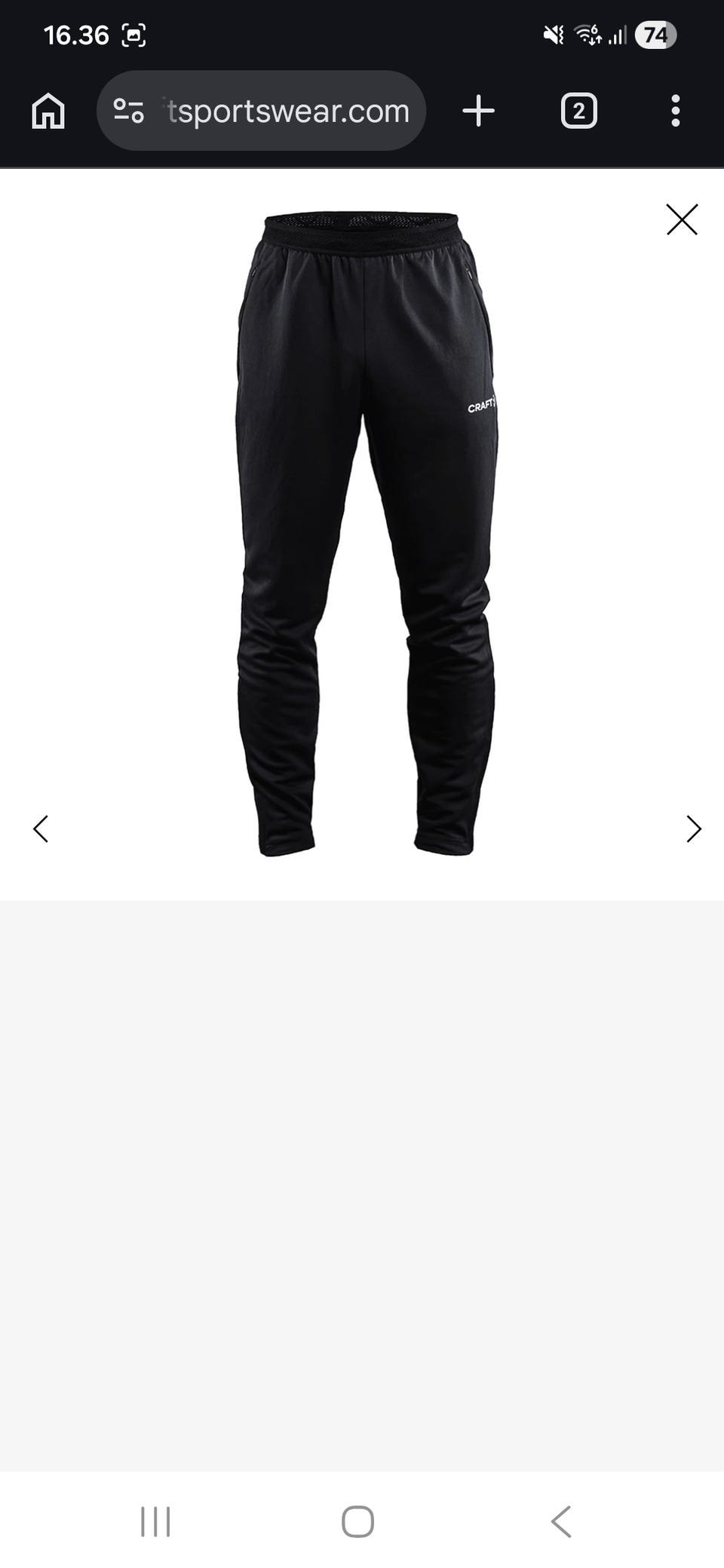View site information settings icon
The height and width of the screenshot is (1568, 724).
click(x=128, y=112)
